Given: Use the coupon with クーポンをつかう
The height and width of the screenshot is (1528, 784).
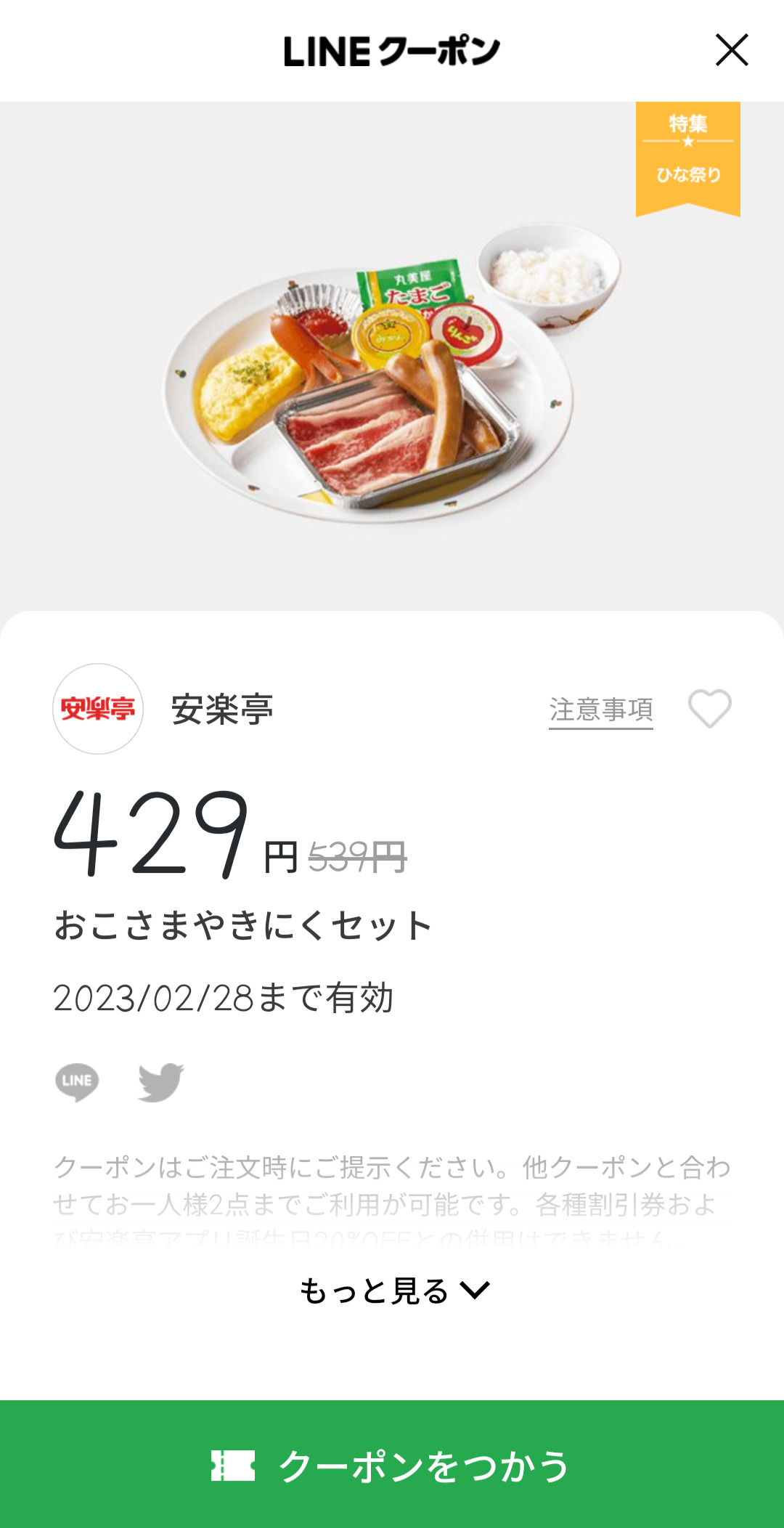Looking at the screenshot, I should [392, 1464].
